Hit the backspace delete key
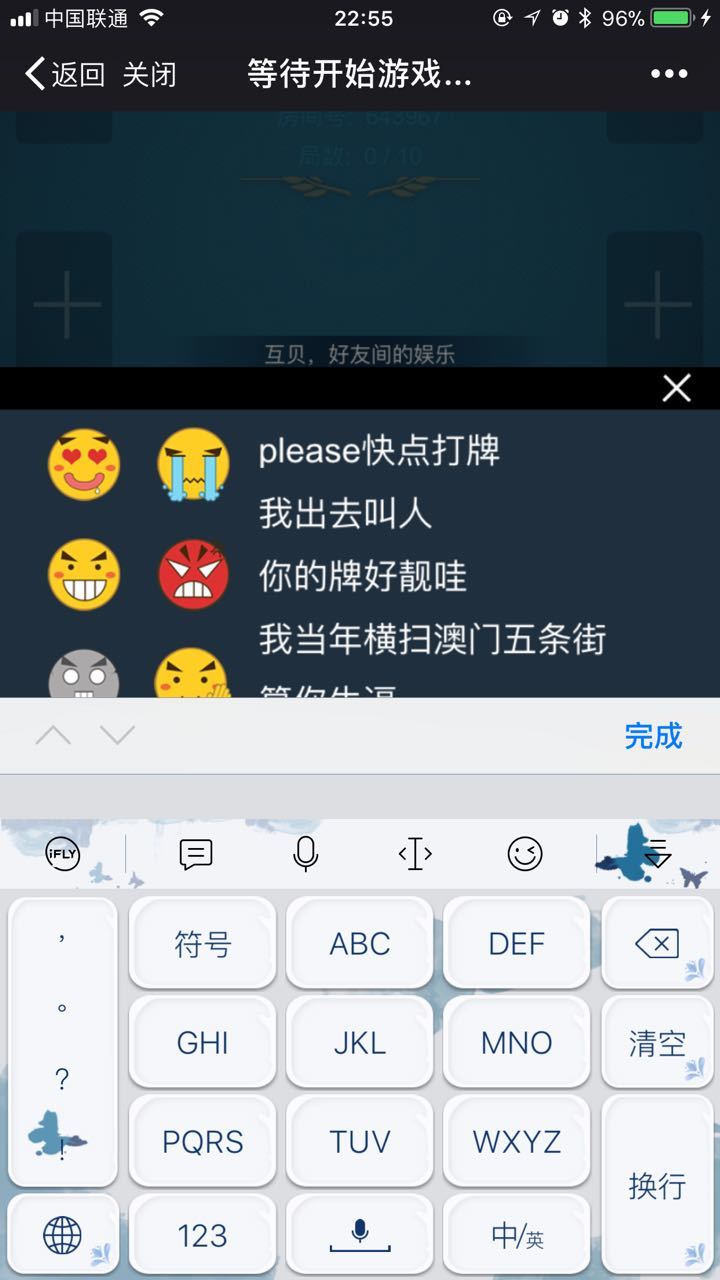The height and width of the screenshot is (1280, 720). click(x=657, y=943)
